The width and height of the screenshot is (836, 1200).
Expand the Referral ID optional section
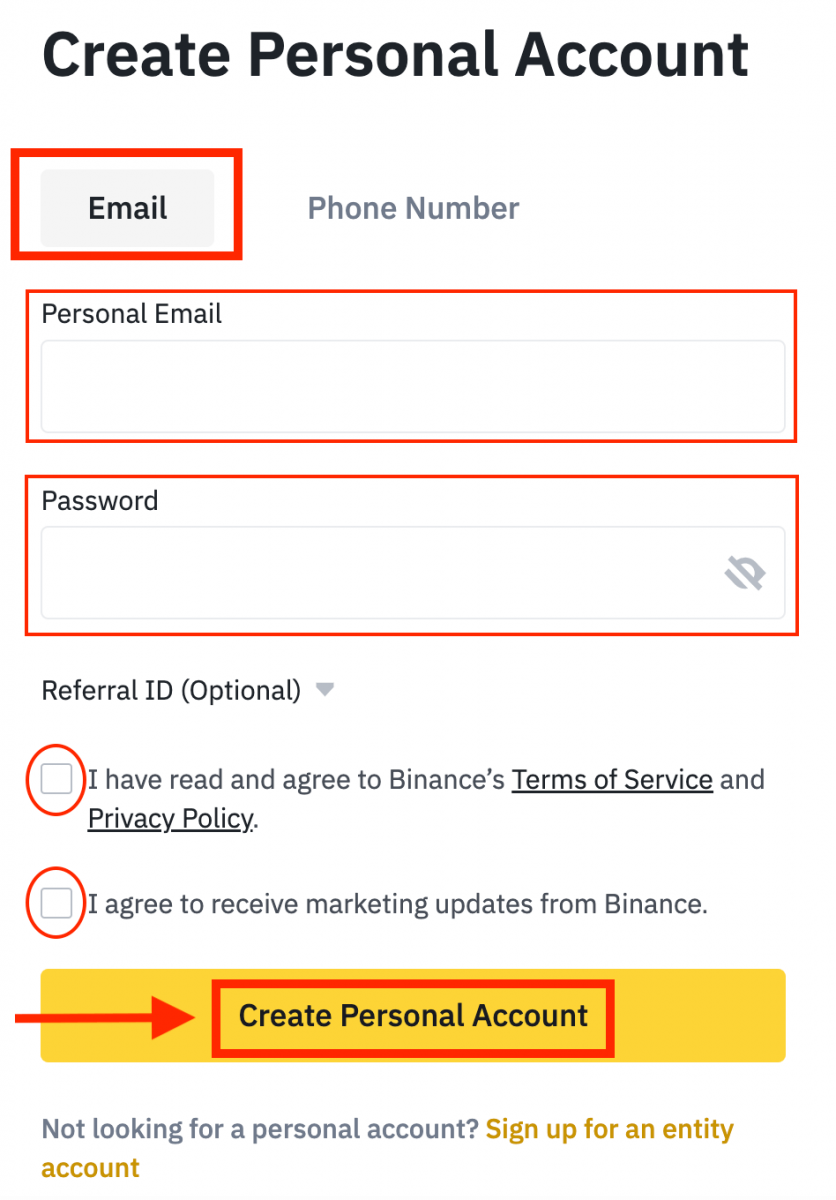coord(324,689)
